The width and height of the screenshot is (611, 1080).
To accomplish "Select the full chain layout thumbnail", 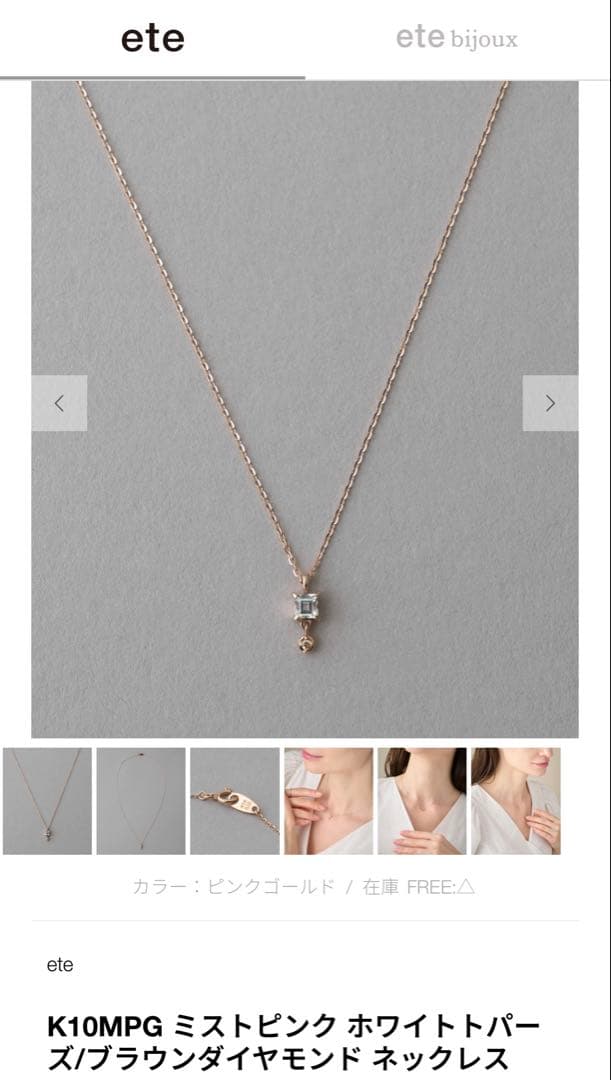I will tap(141, 801).
